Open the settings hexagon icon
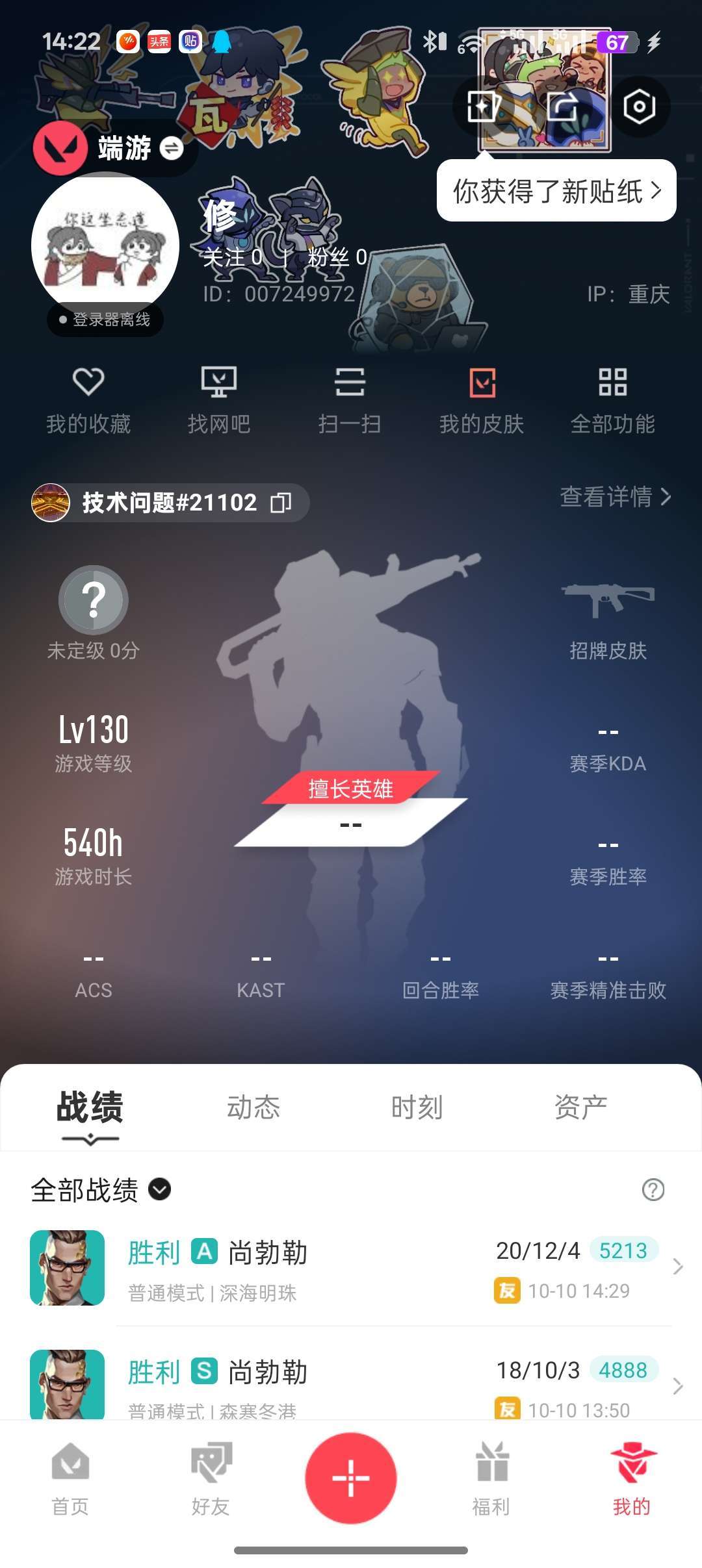Screen dimensions: 702x1568 tap(639, 107)
